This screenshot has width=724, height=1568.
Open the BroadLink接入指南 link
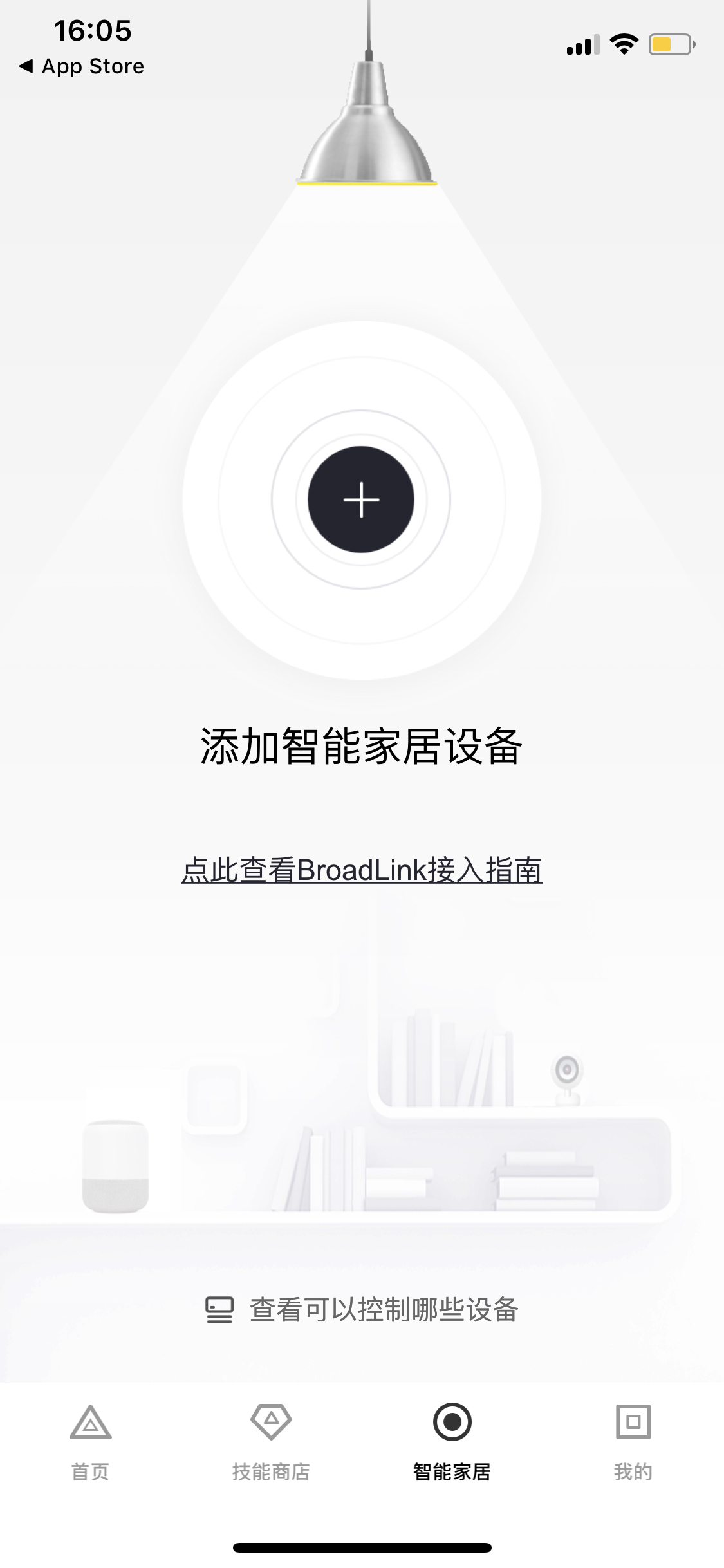click(x=362, y=870)
